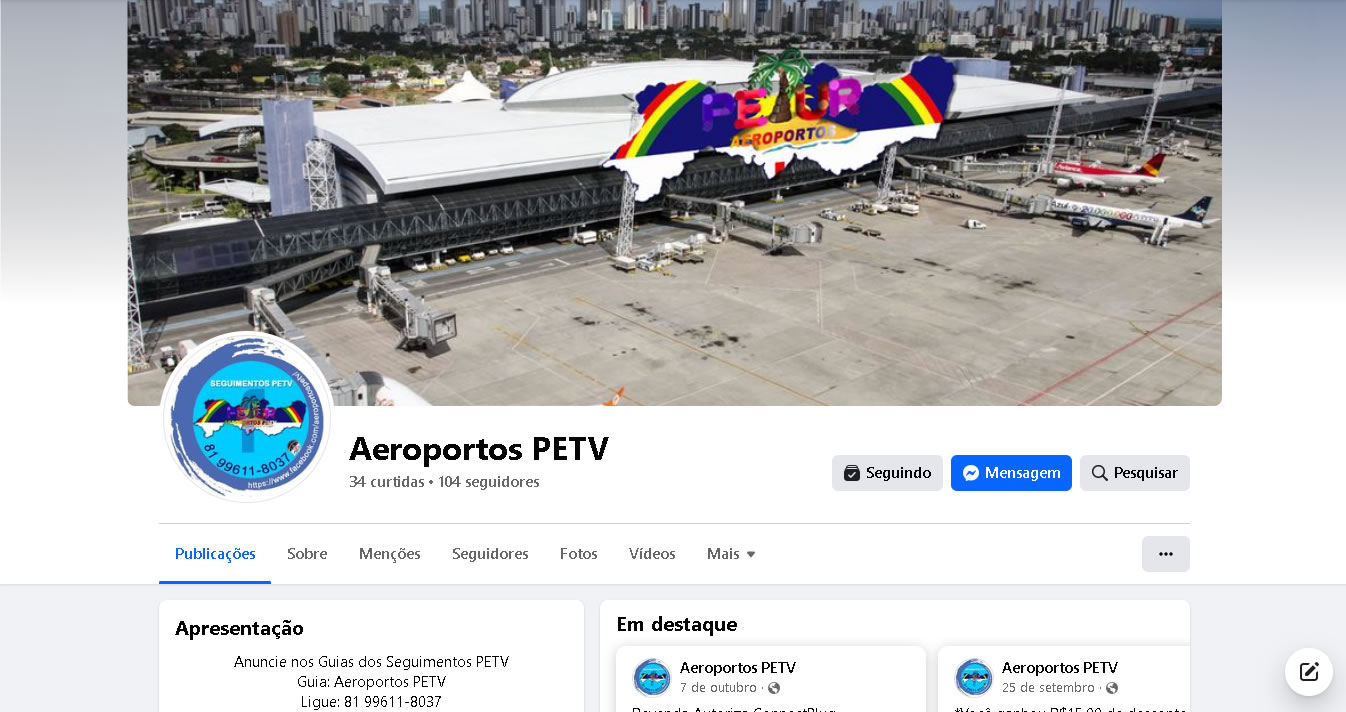1346x712 pixels.
Task: View the Seguidores tab
Action: pyautogui.click(x=490, y=554)
